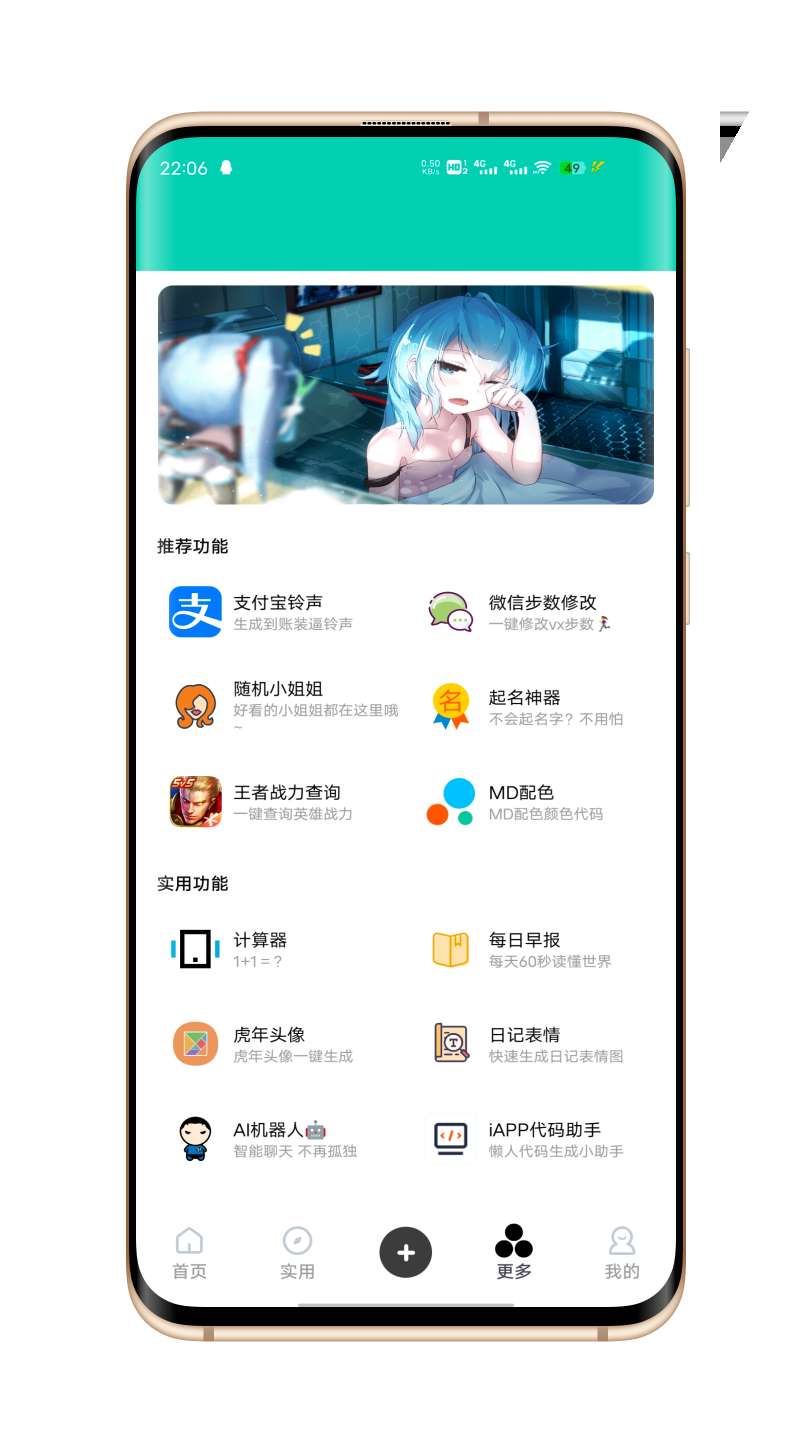The height and width of the screenshot is (1444, 812).
Task: Select the 更多 tab
Action: point(514,1254)
